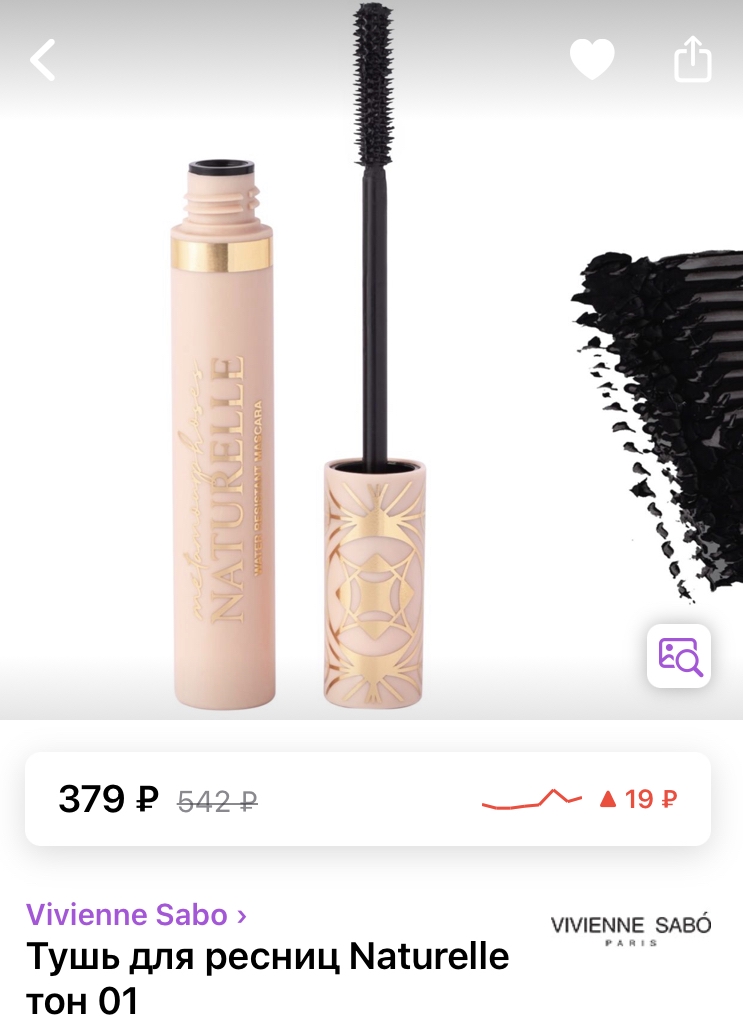The height and width of the screenshot is (1030, 743).
Task: Add the mascara to favorites
Action: [592, 61]
